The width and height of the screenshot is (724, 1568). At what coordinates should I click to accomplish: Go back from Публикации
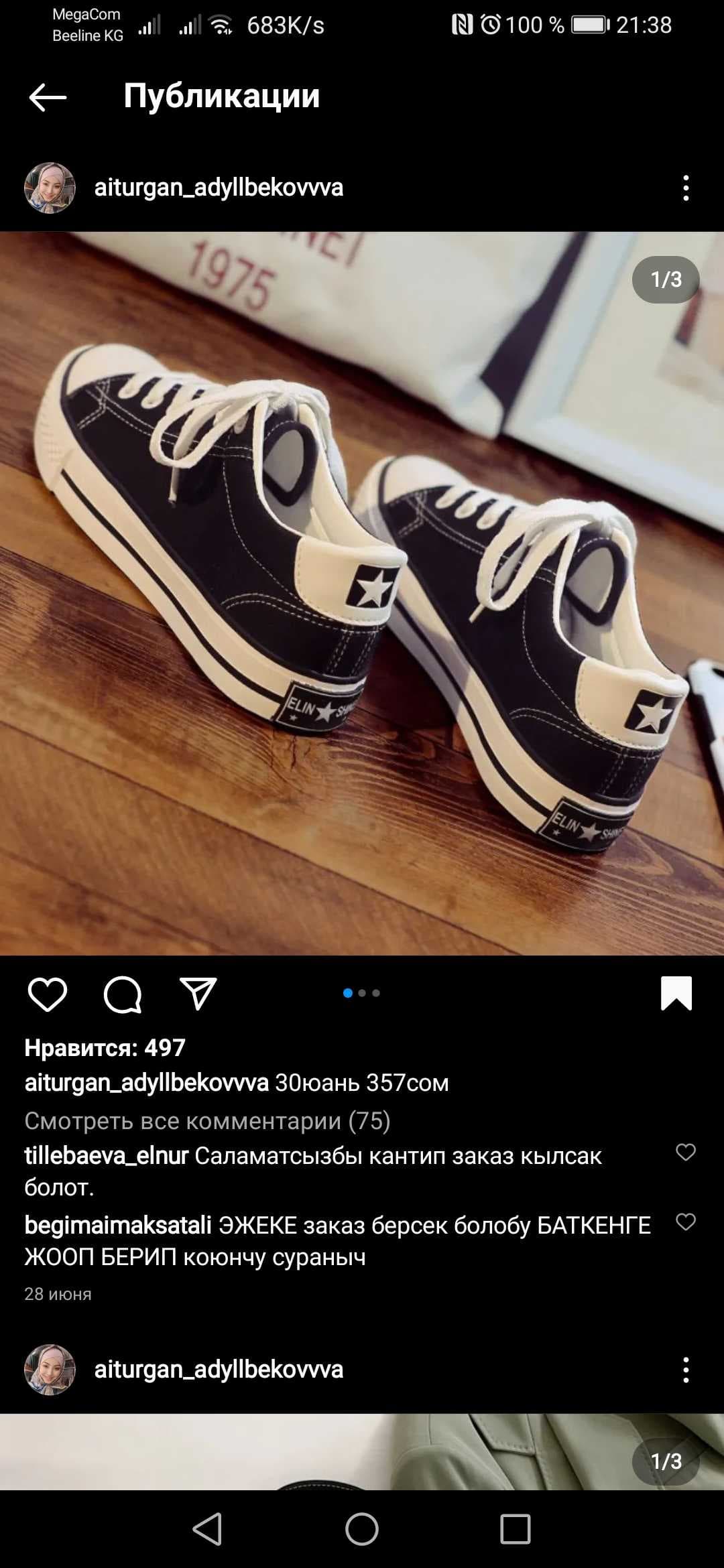pos(48,97)
